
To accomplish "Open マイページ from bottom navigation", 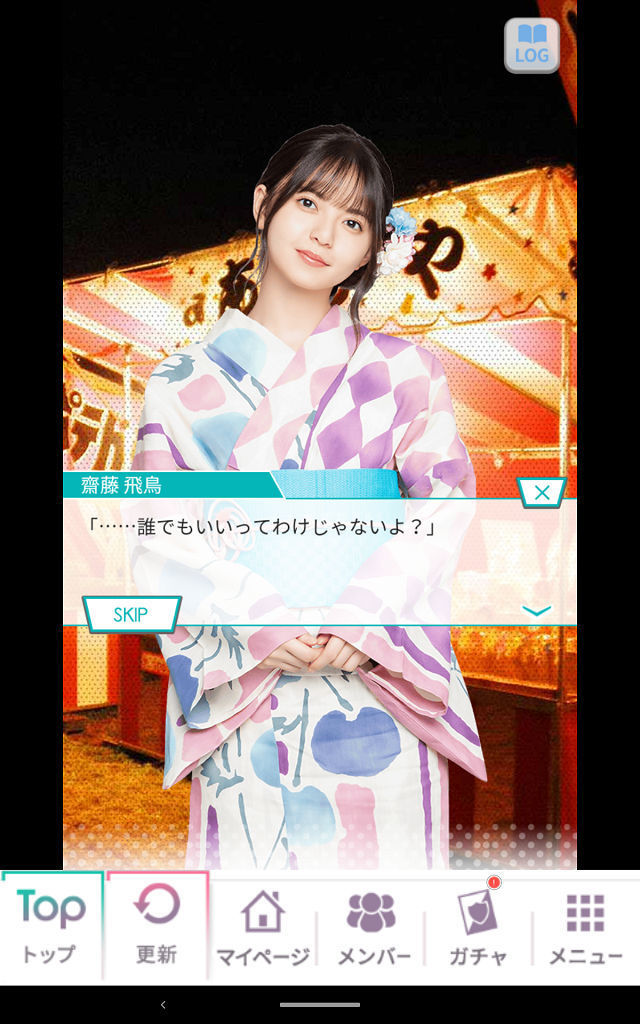I will point(263,927).
